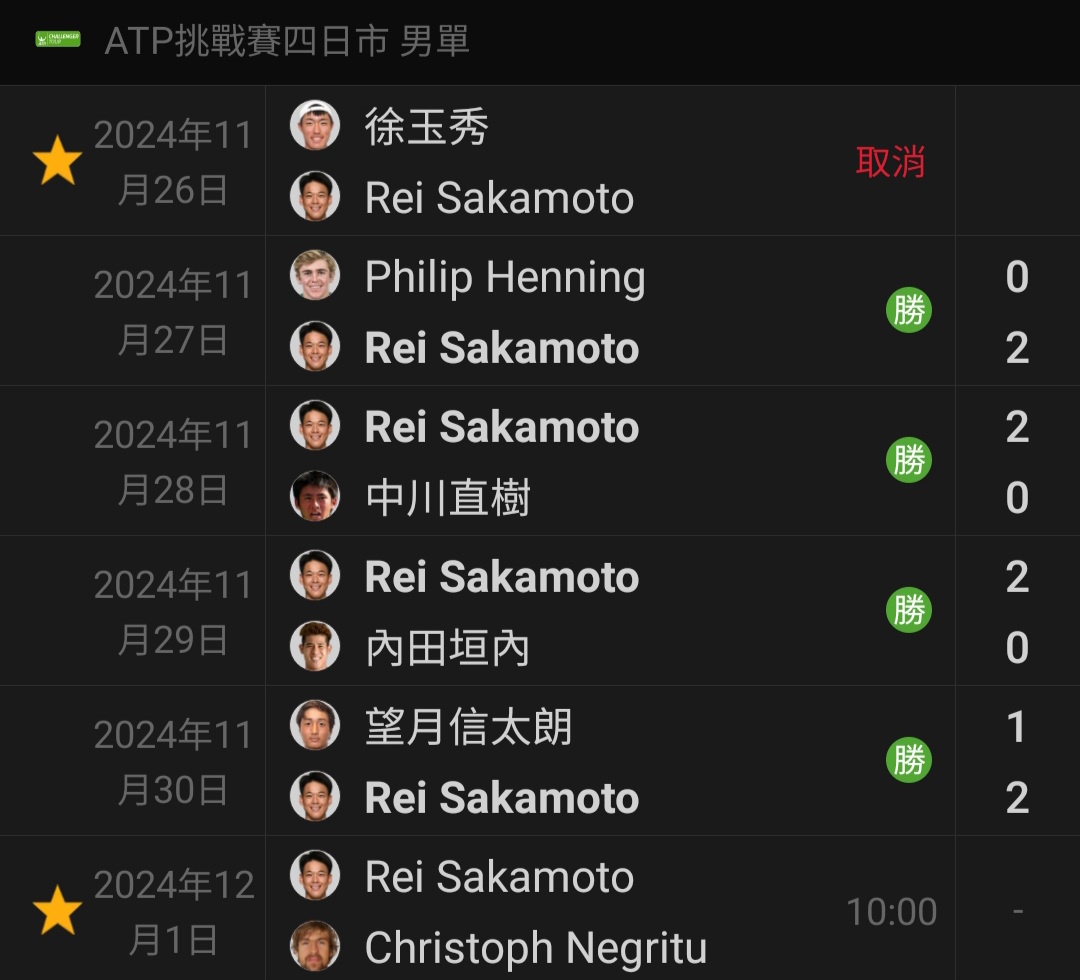Open the ATP挑戰賽四日市 男單 tournament header
1080x980 pixels.
tap(288, 42)
